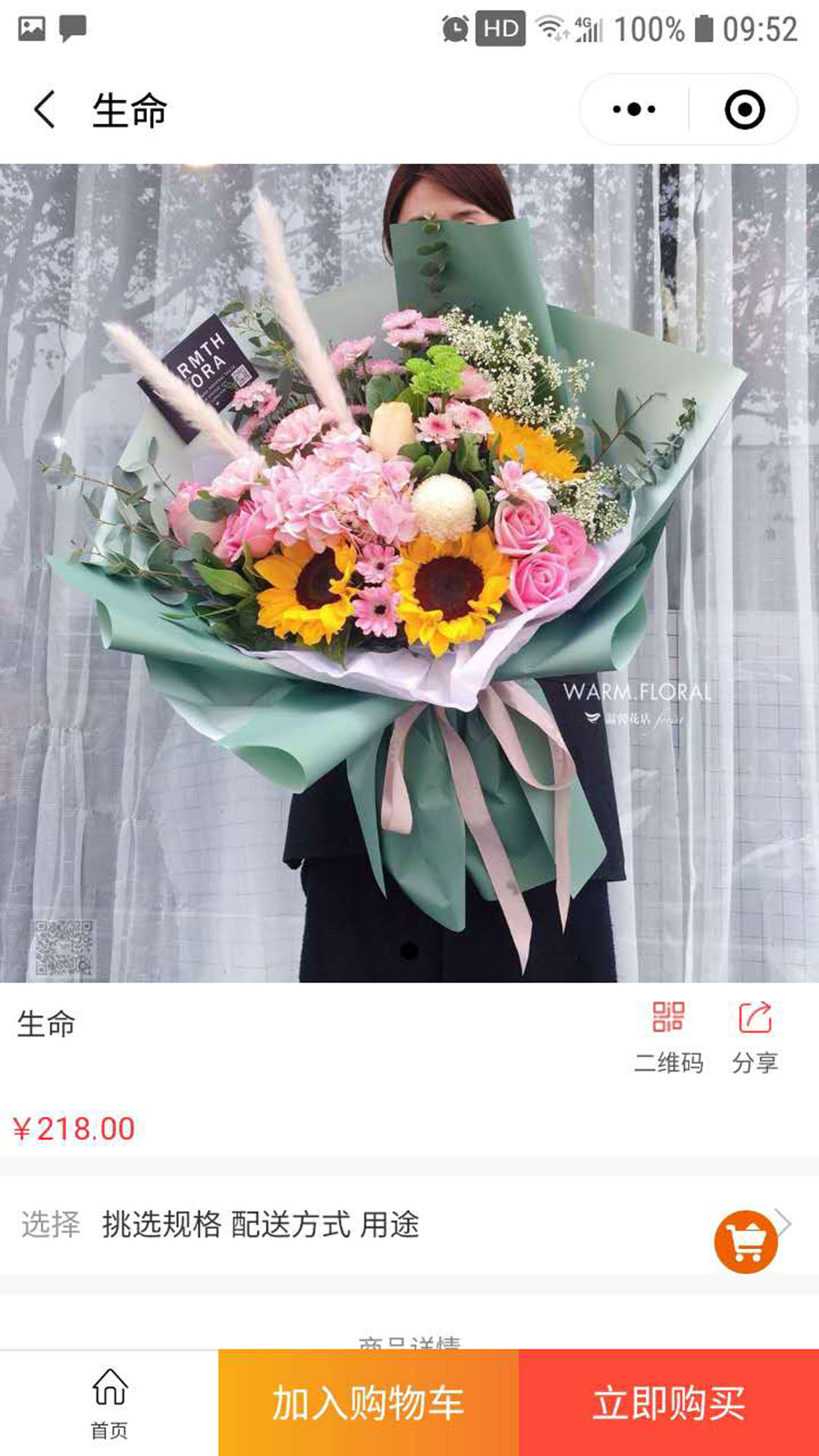Open the orange floating shopping cart

point(745,1241)
